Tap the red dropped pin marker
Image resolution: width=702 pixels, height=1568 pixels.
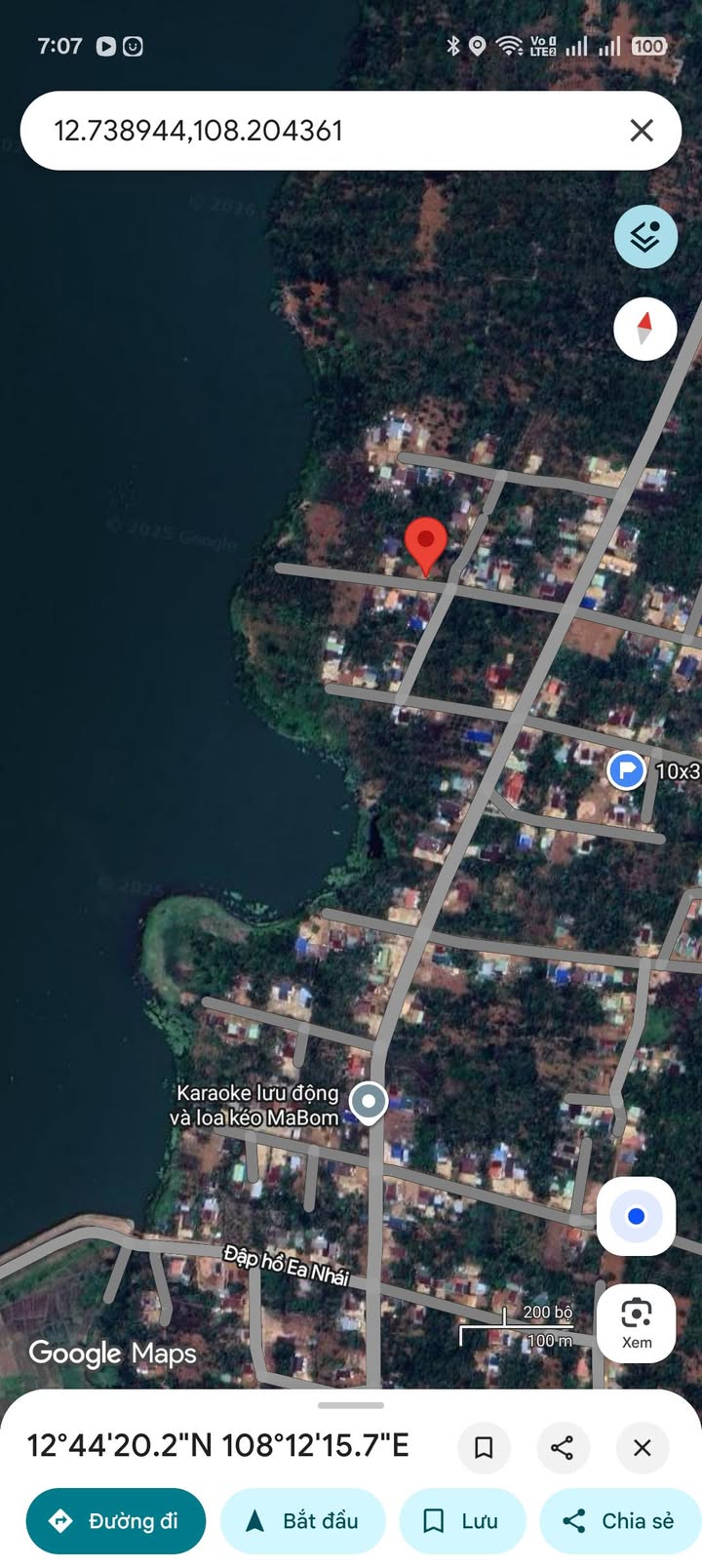coord(426,544)
